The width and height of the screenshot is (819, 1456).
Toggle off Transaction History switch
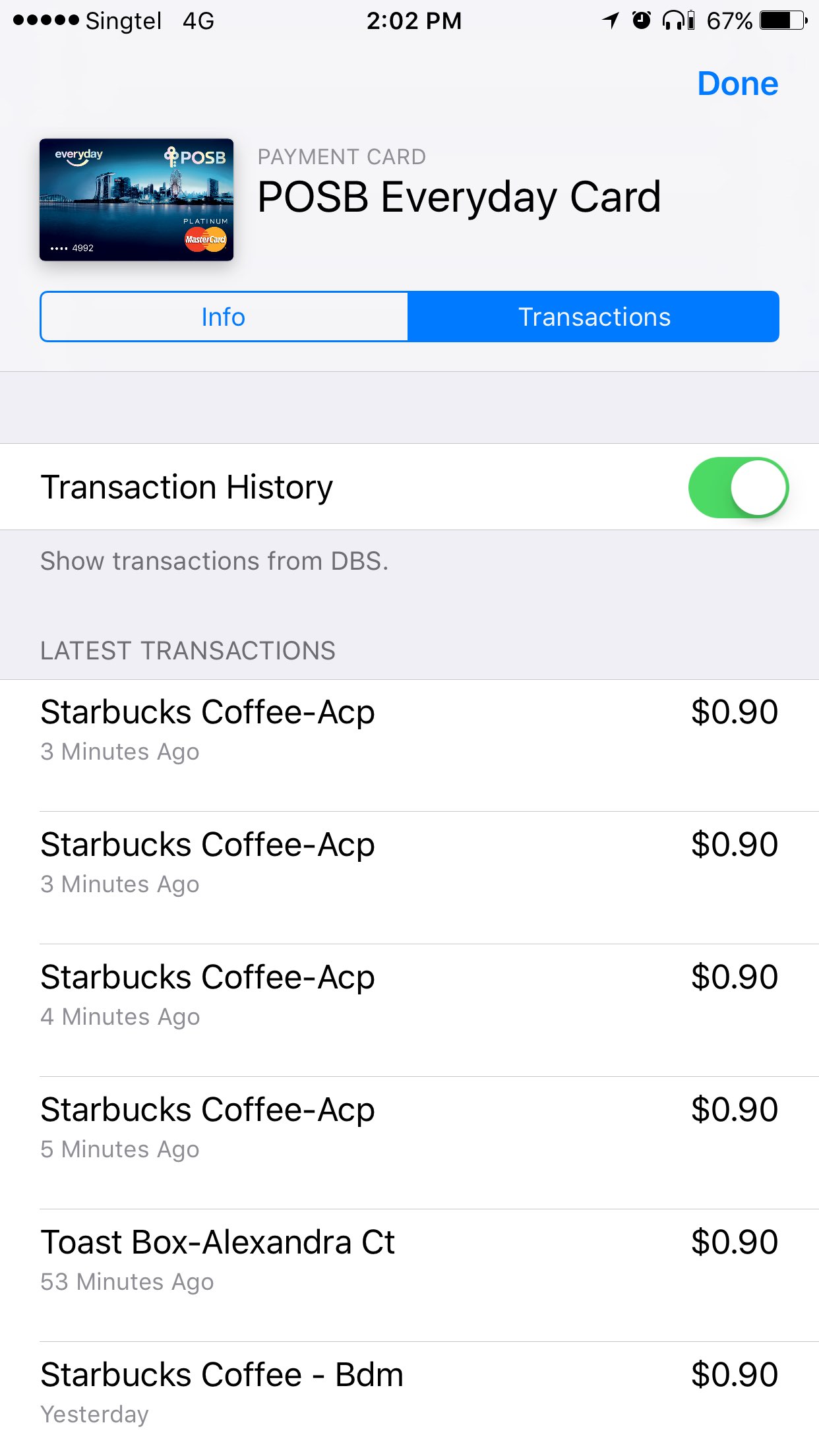click(738, 487)
